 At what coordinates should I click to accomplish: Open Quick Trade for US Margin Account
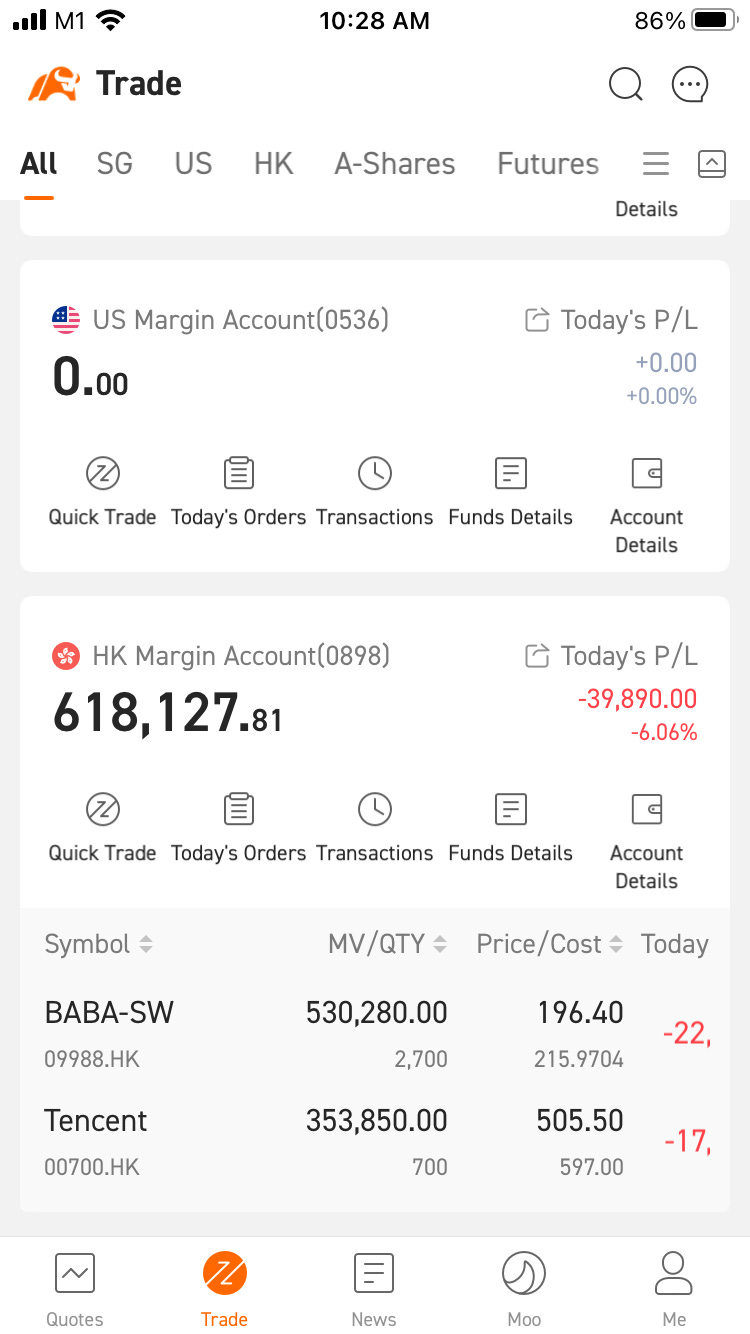point(102,490)
